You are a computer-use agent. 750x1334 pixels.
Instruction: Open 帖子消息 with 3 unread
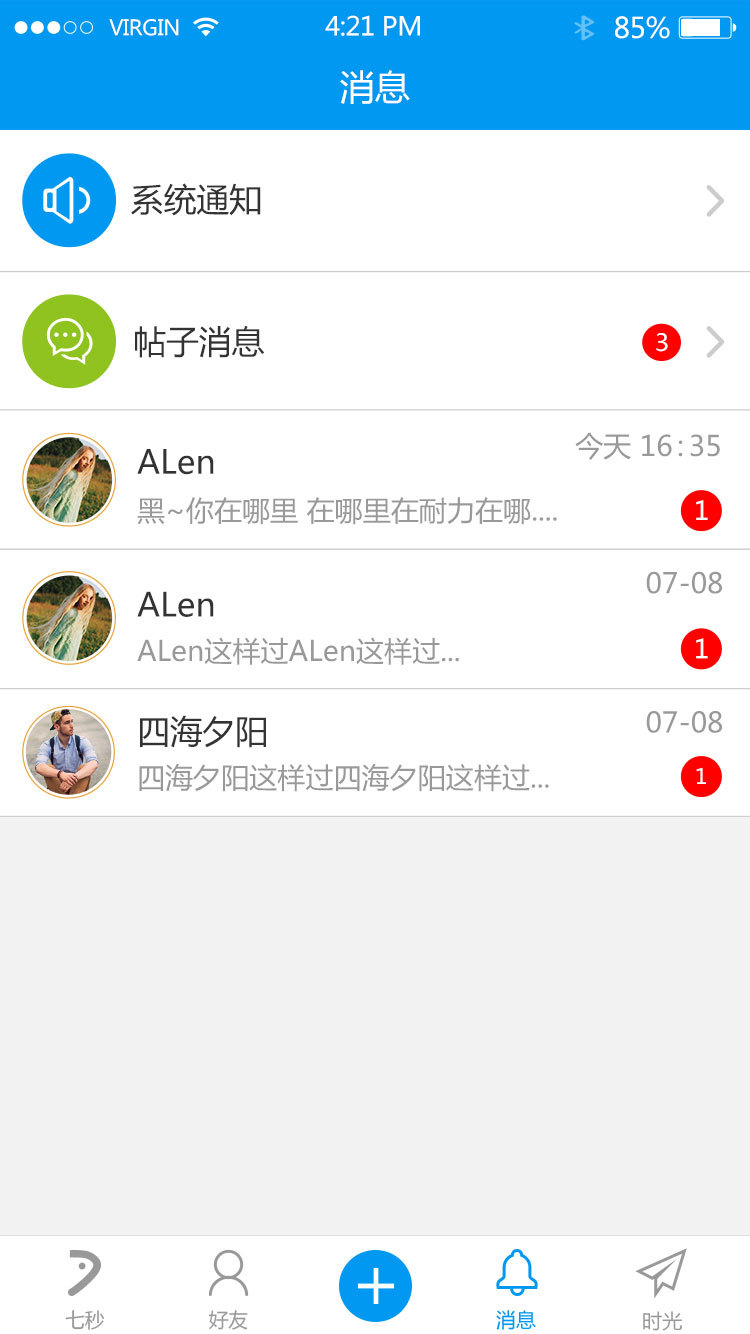point(375,342)
